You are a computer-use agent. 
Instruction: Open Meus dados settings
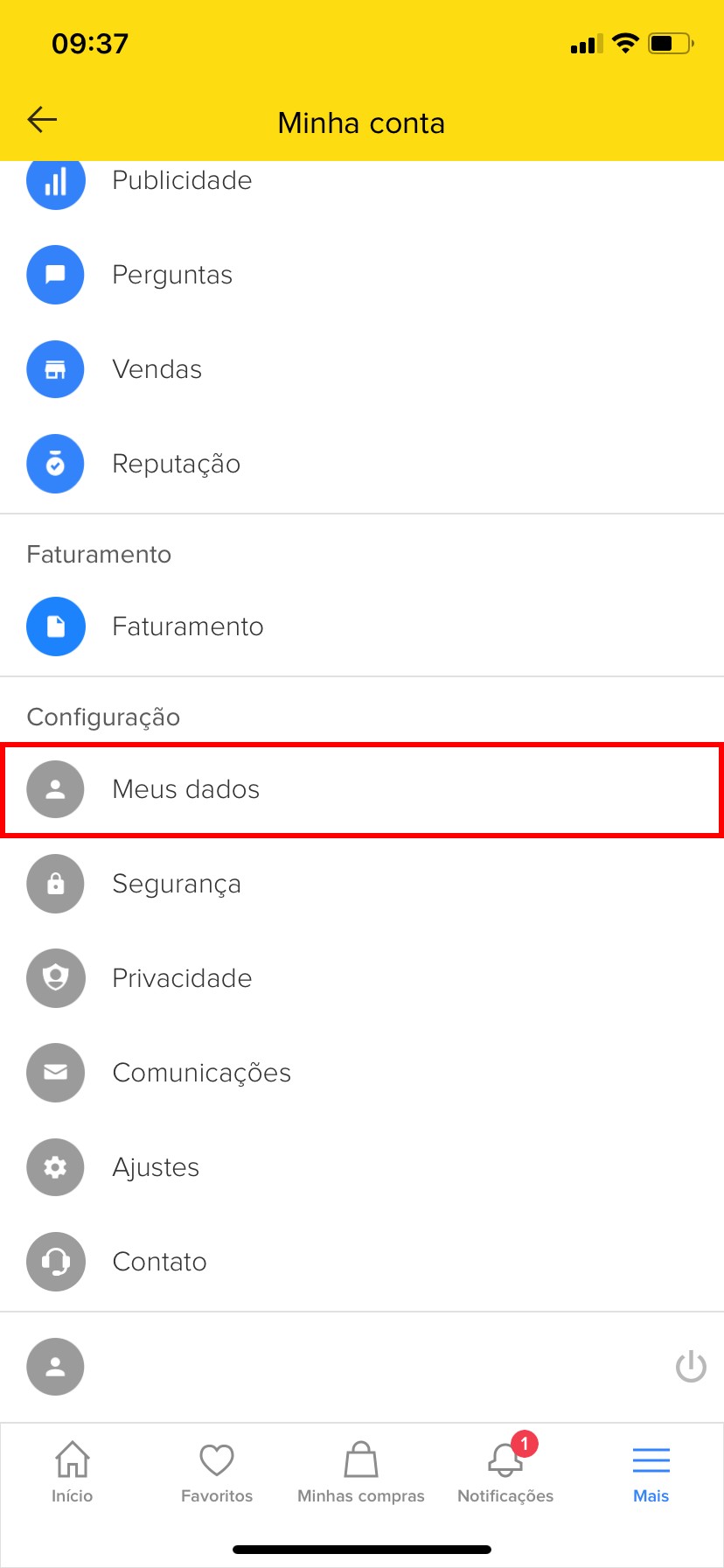coord(186,789)
